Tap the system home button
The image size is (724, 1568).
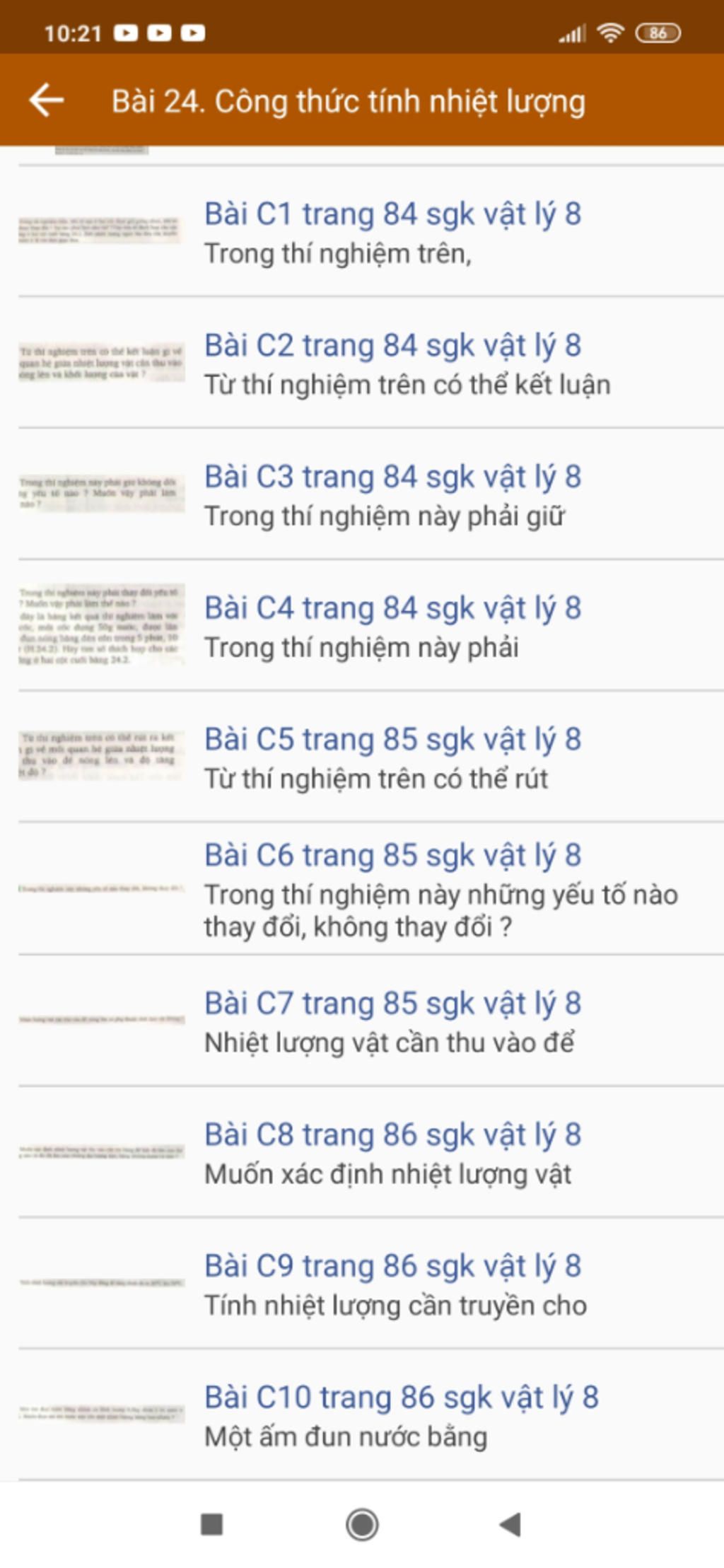362,1524
